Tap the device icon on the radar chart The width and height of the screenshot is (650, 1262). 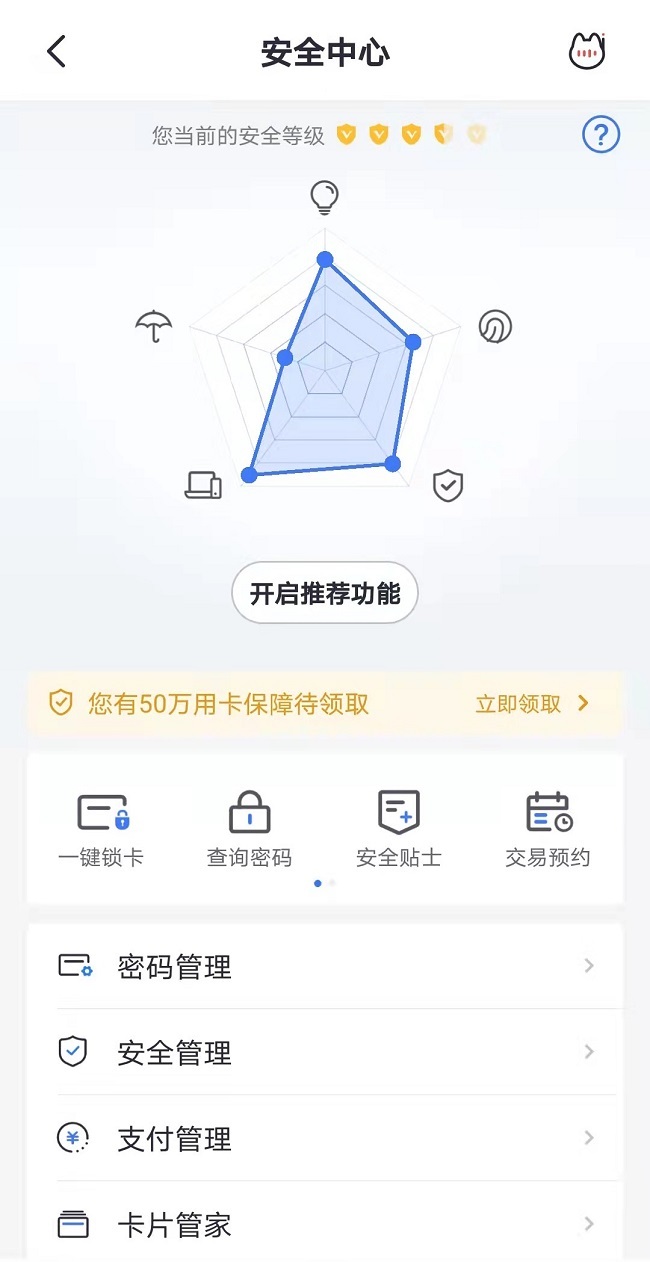point(203,486)
